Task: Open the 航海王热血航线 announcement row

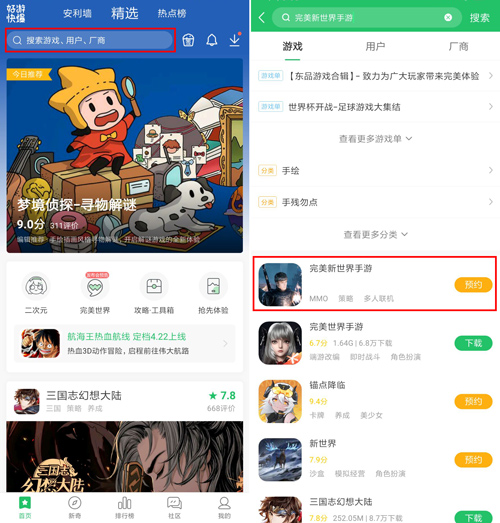Action: click(125, 343)
